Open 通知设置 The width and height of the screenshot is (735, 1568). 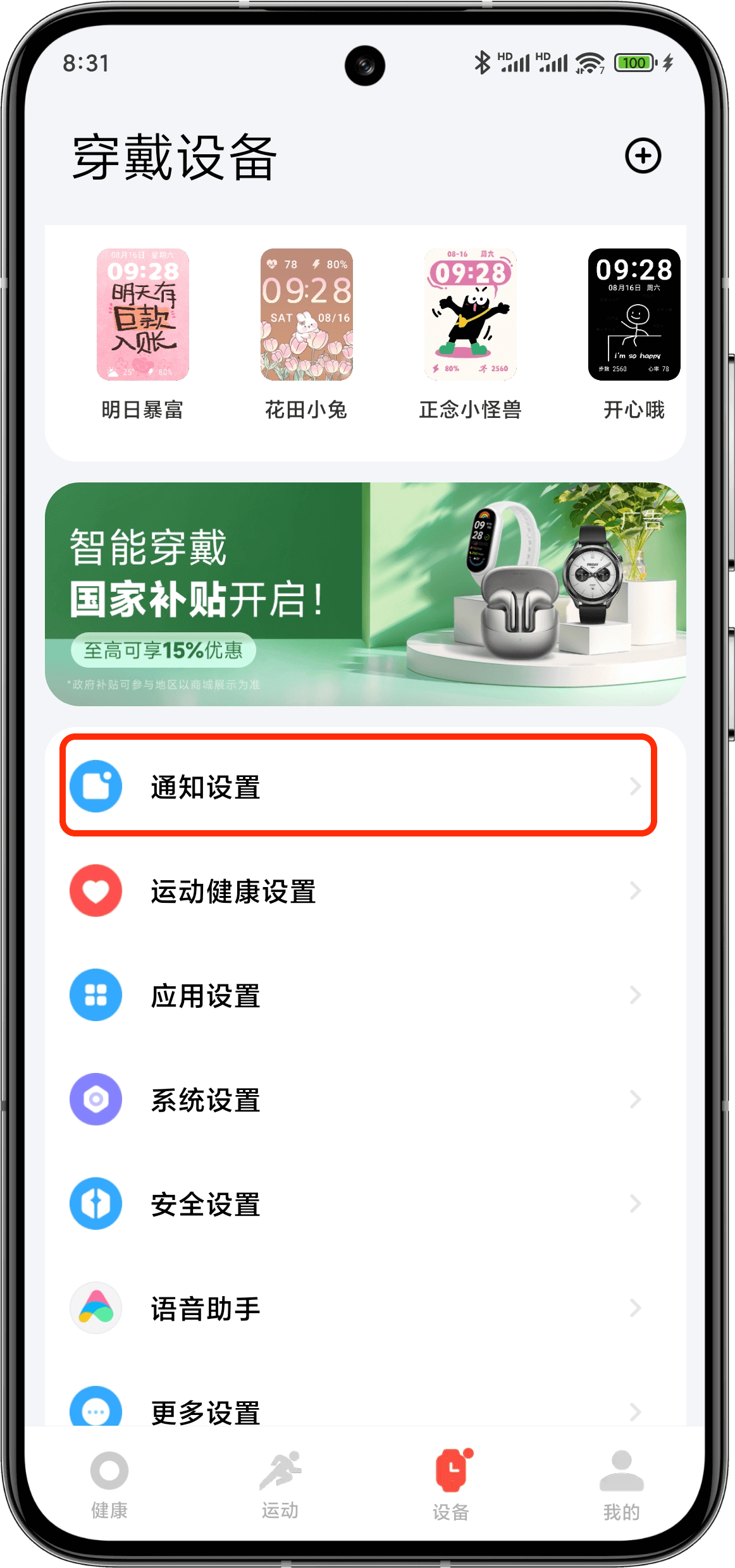point(358,786)
